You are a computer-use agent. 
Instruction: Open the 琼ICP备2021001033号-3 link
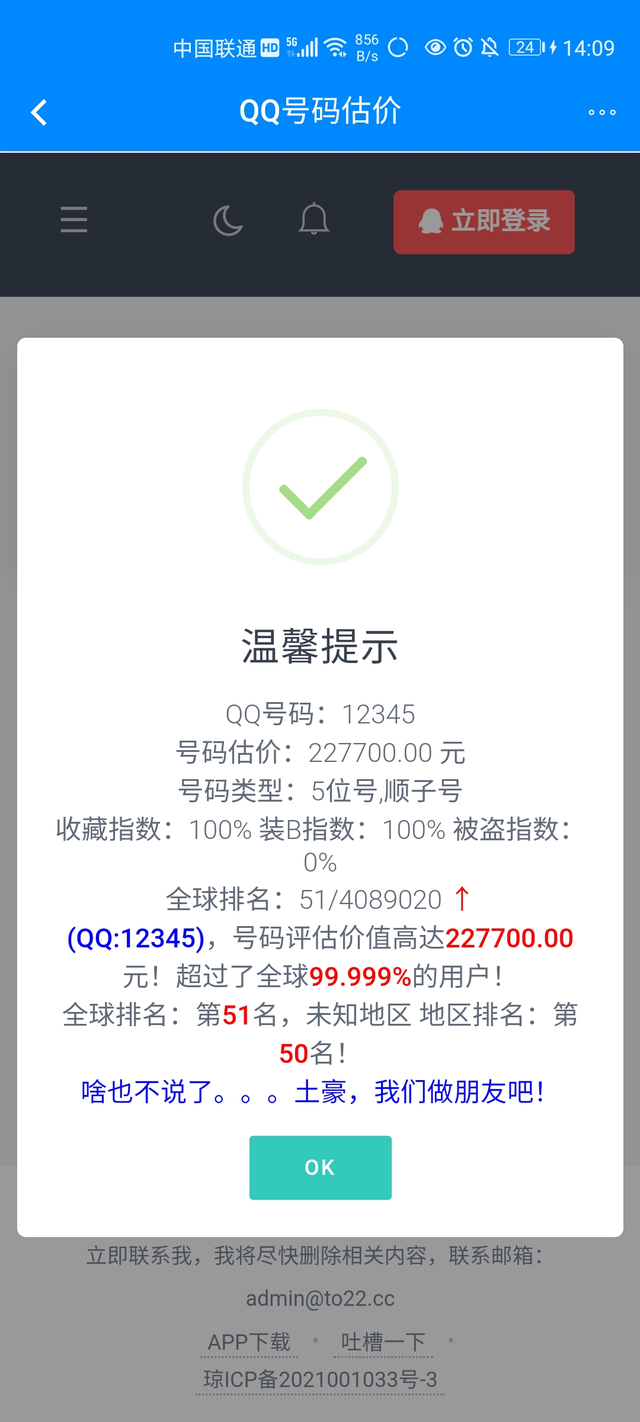pos(320,1380)
